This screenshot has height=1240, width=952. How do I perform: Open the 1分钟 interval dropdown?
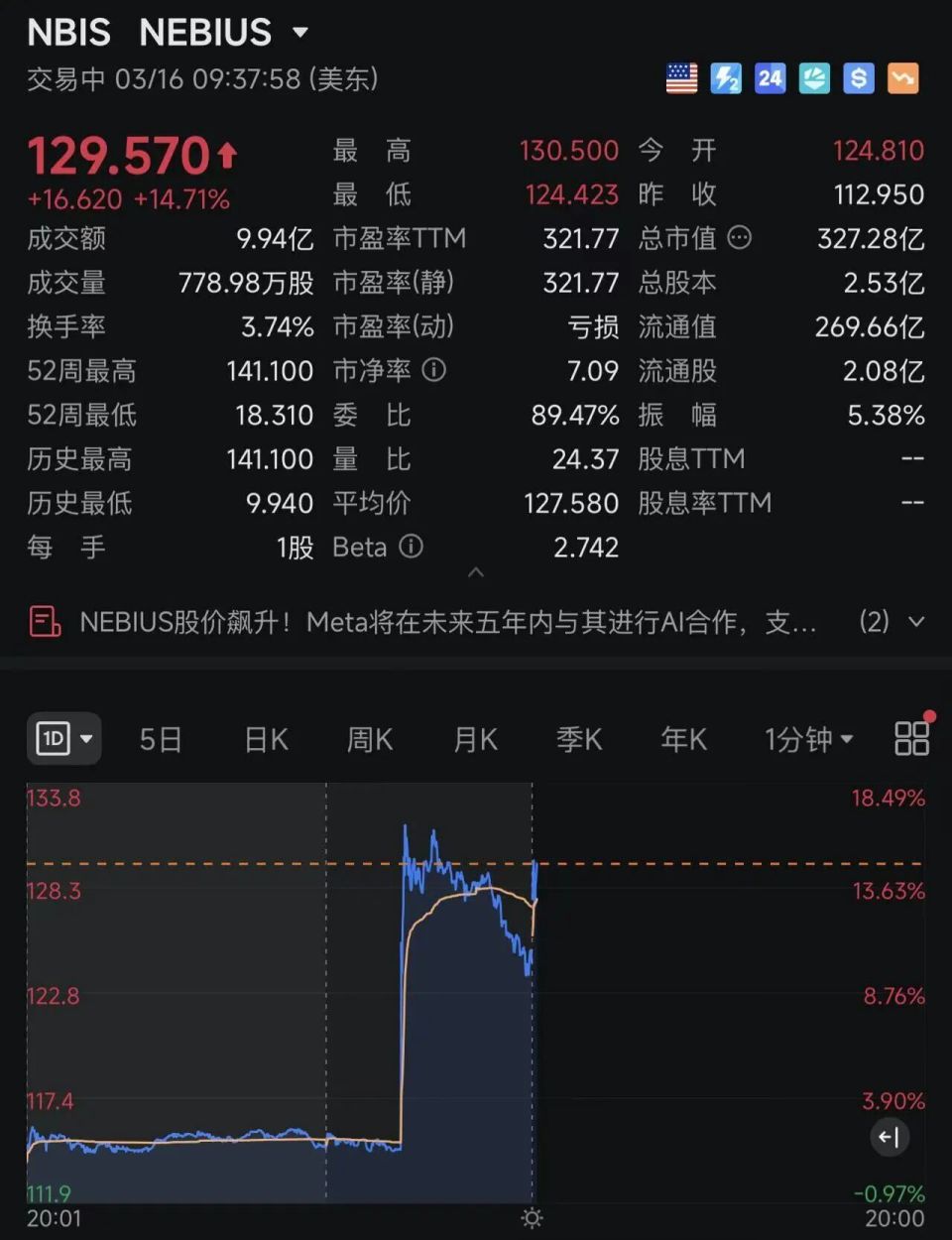[808, 738]
